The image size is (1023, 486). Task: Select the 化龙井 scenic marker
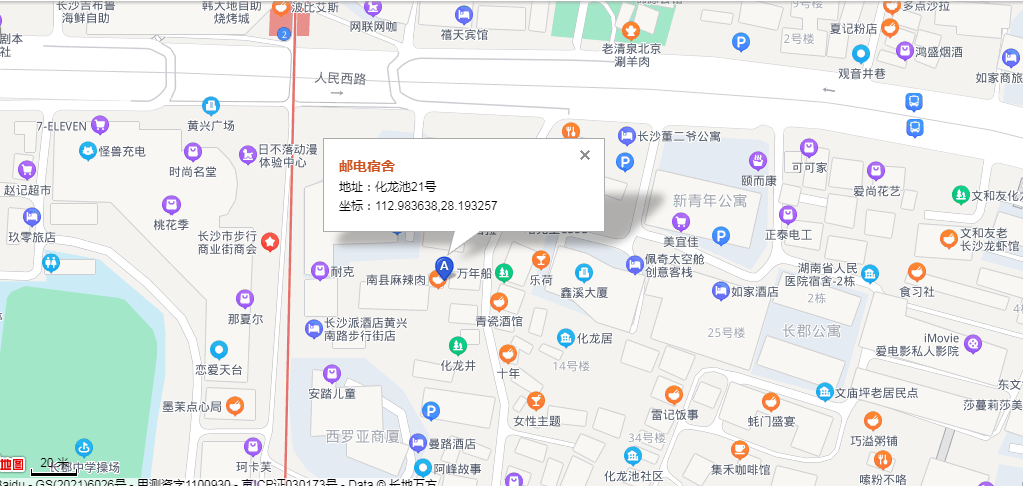tap(457, 345)
